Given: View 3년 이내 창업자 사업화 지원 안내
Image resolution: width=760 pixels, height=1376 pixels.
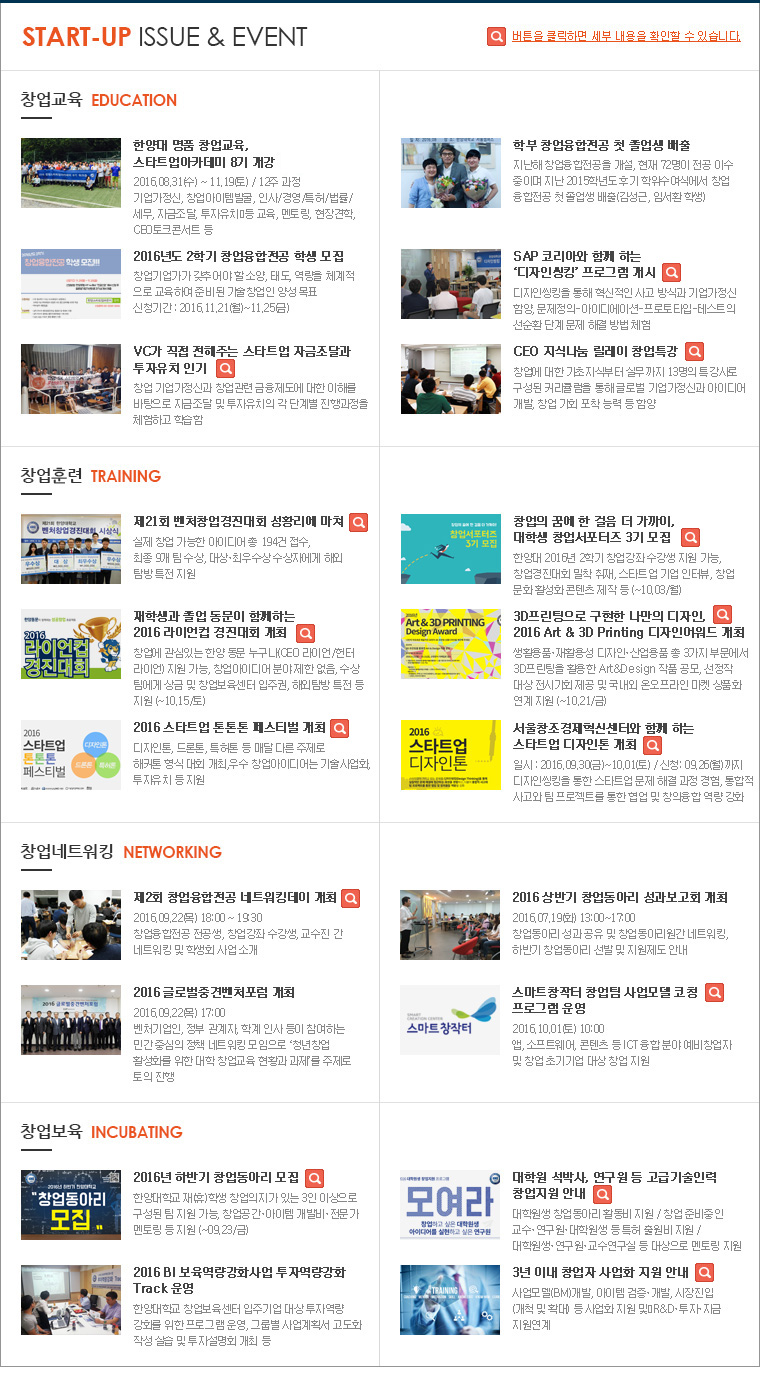Looking at the screenshot, I should [704, 1273].
